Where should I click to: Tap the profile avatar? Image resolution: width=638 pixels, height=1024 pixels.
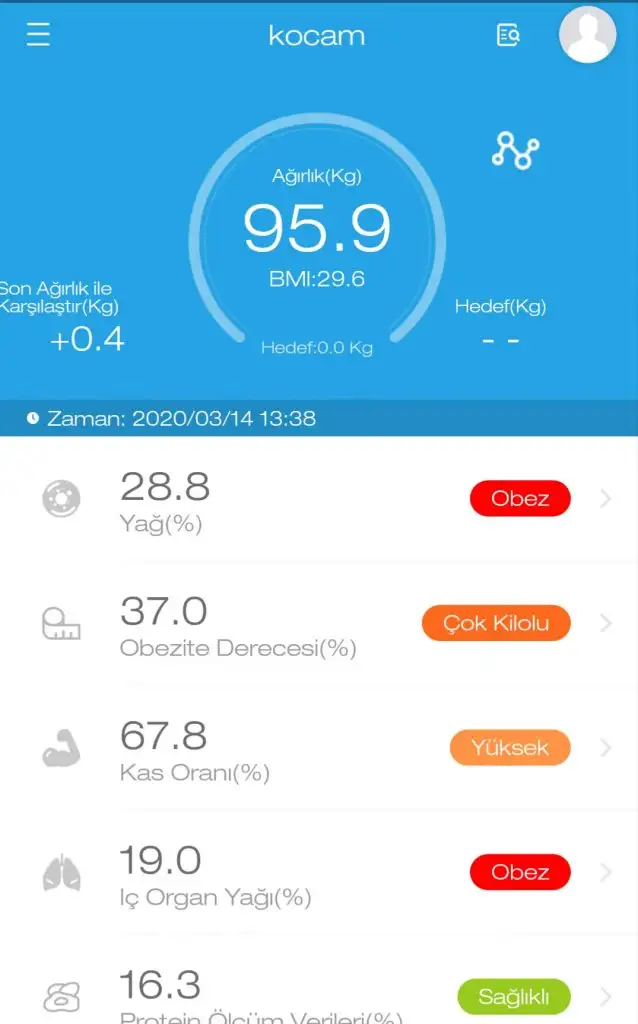tap(587, 35)
